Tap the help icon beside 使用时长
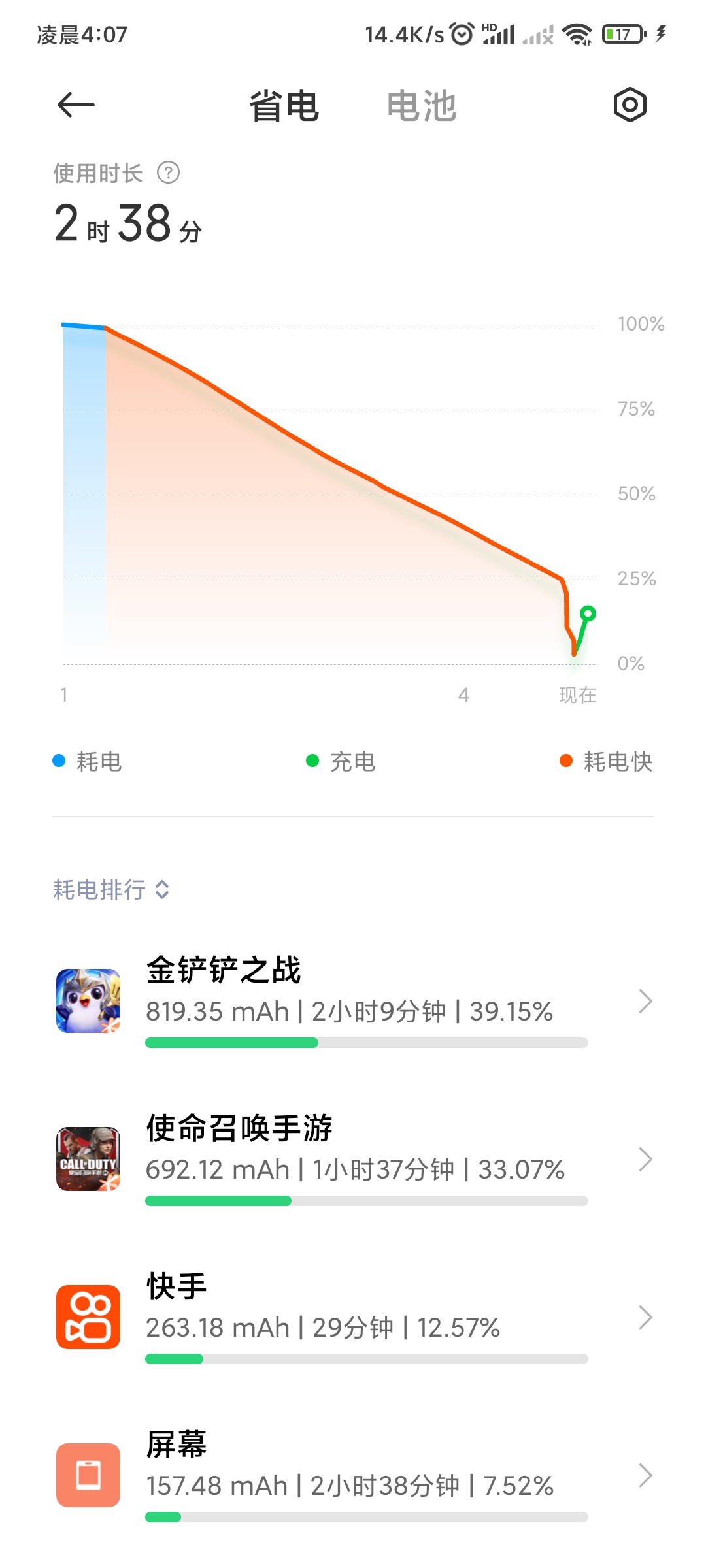 [x=168, y=173]
